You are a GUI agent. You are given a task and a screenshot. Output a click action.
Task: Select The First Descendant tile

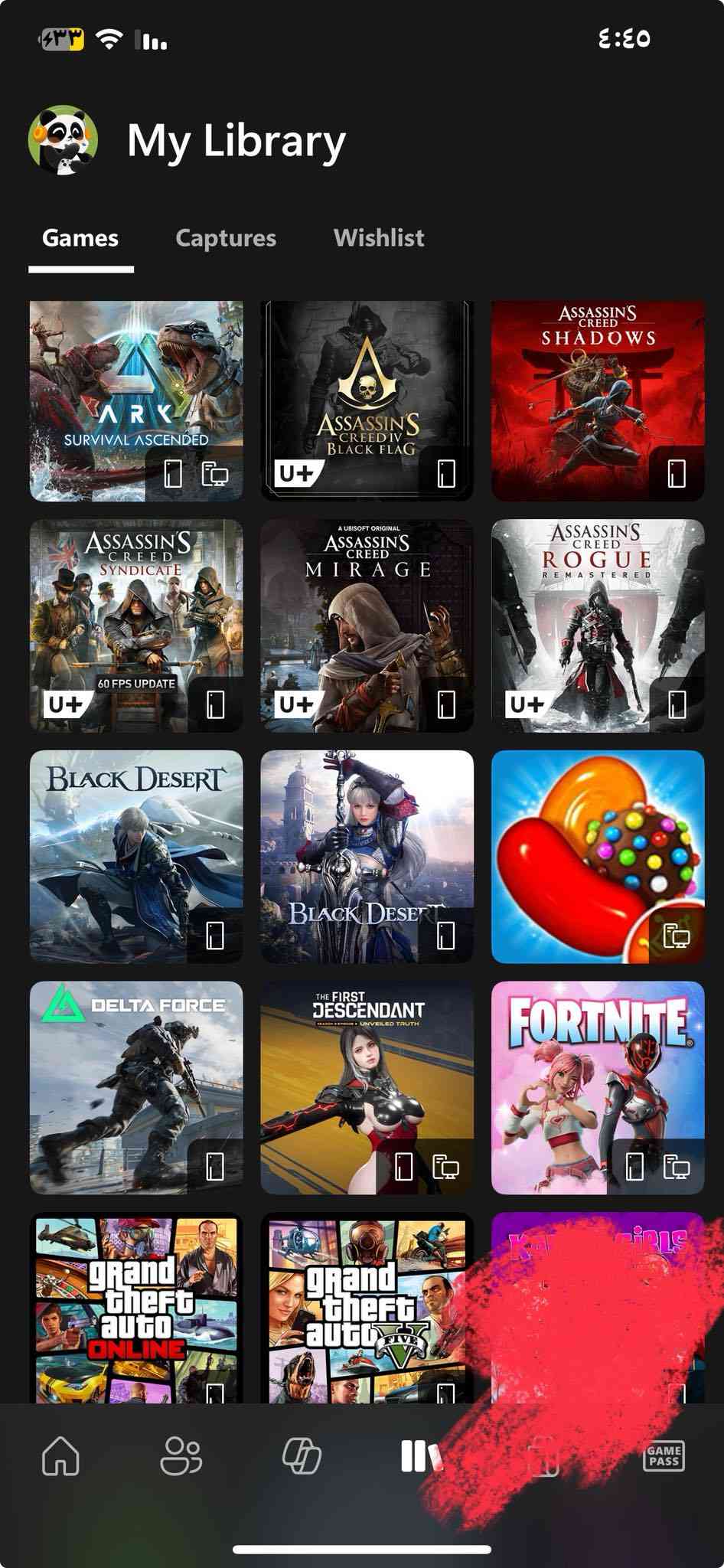[367, 1087]
